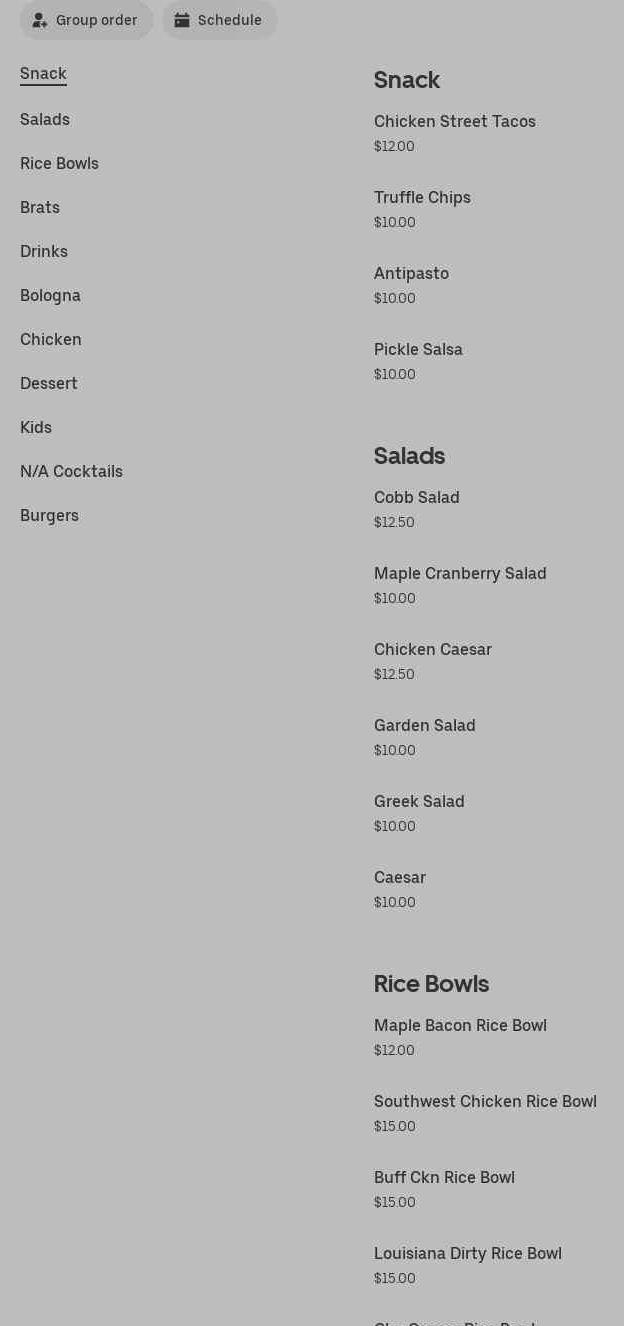Show the Kids menu section
This screenshot has width=624, height=1326.
36,428
